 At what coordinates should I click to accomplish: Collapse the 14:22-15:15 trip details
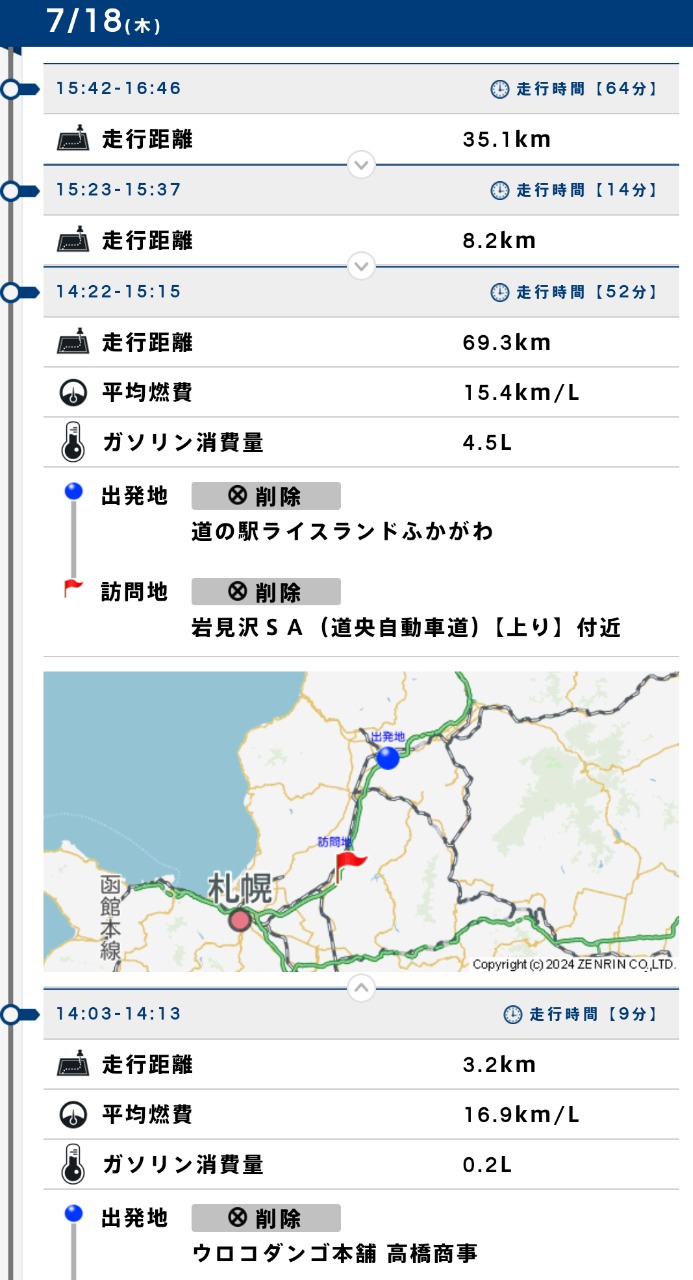361,988
